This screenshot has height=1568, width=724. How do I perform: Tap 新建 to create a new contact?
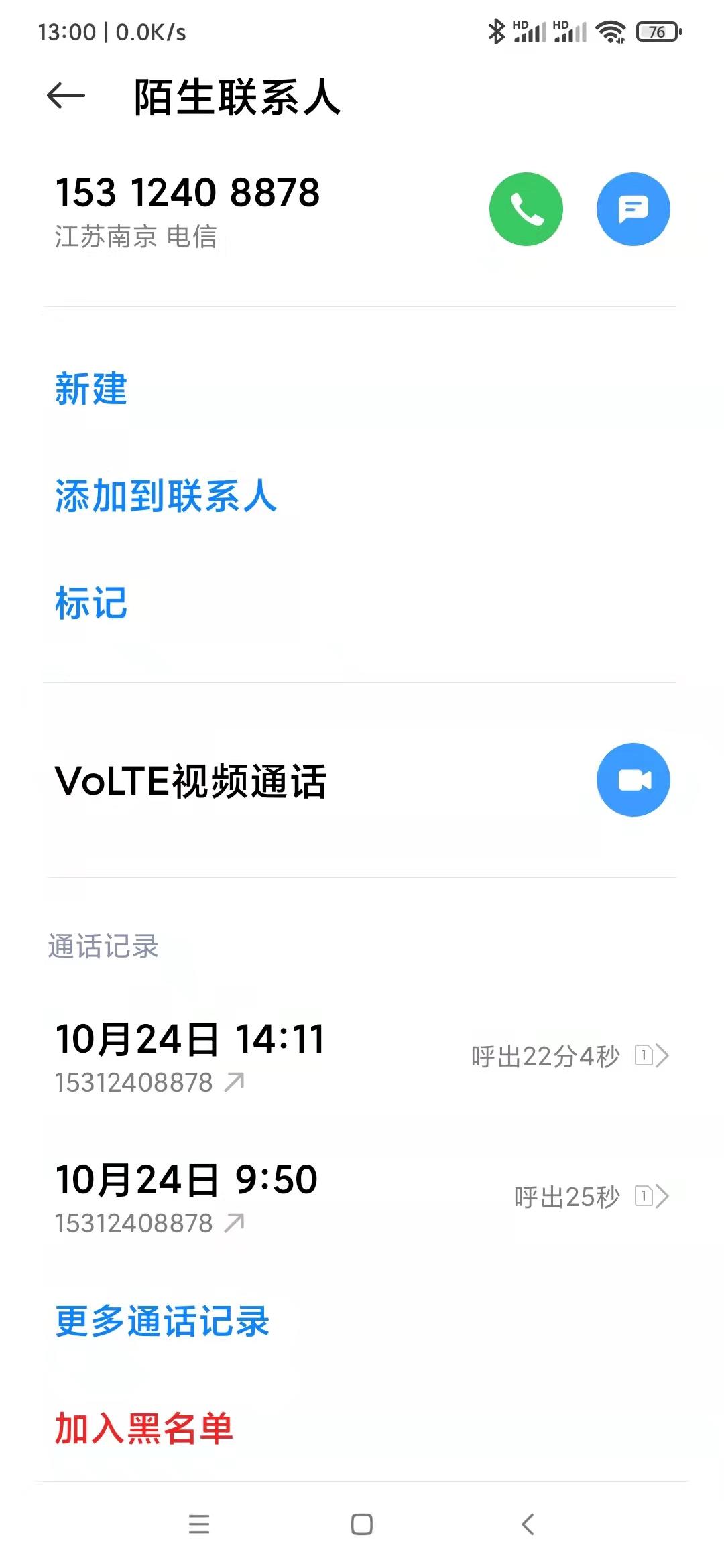[91, 389]
